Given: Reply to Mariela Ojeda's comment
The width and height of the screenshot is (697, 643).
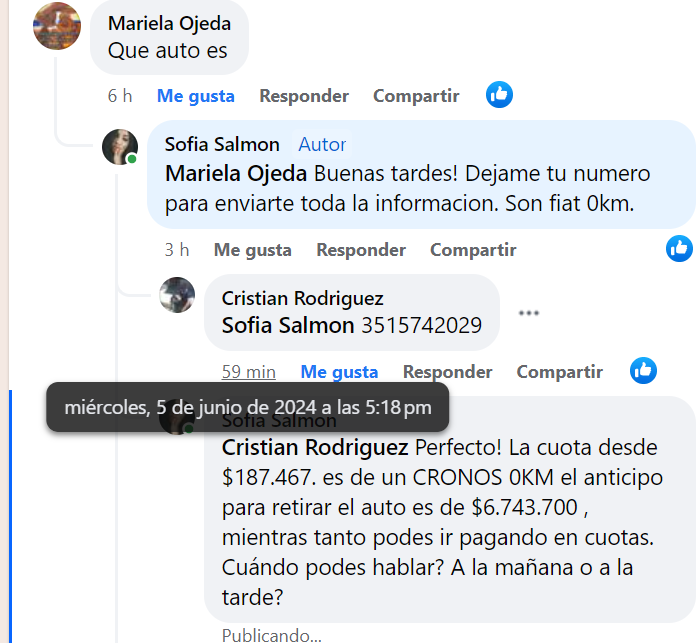Looking at the screenshot, I should tap(304, 96).
